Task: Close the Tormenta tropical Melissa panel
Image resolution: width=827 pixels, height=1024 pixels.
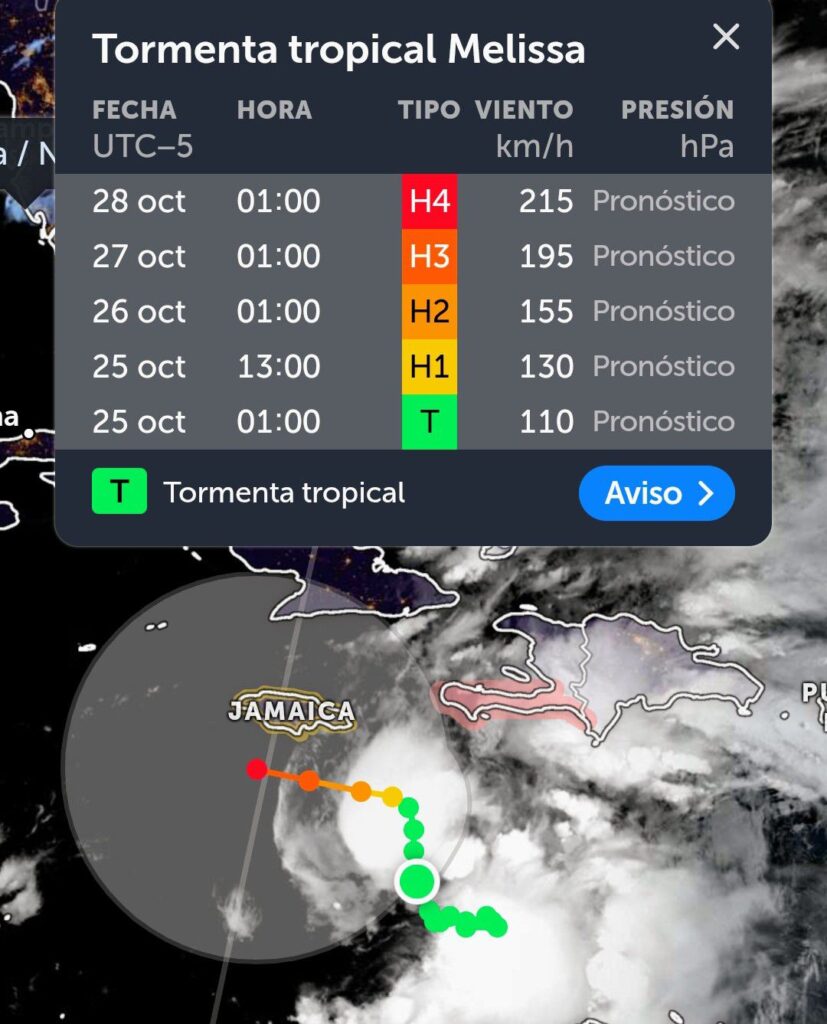Action: [726, 38]
